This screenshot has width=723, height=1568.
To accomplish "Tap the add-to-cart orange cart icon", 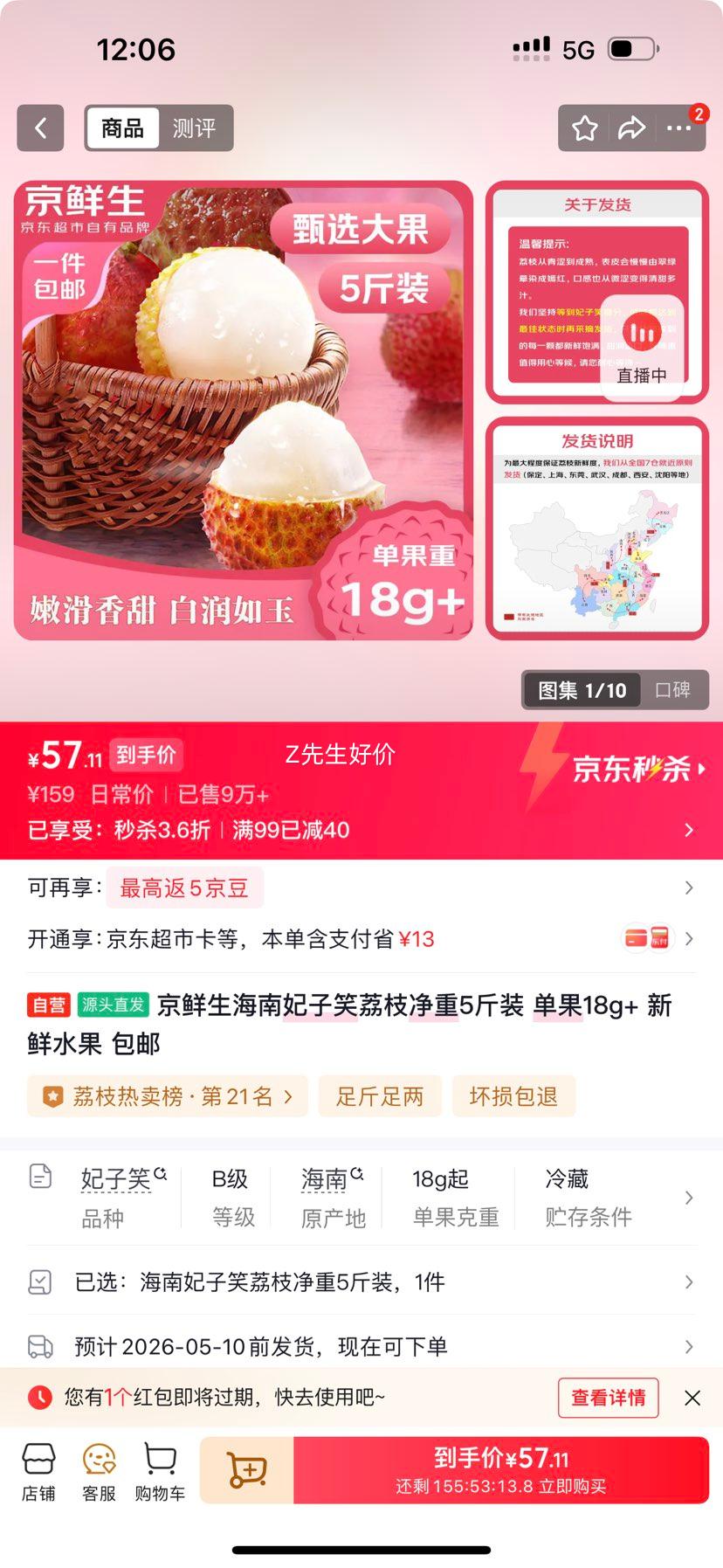I will pyautogui.click(x=245, y=1469).
